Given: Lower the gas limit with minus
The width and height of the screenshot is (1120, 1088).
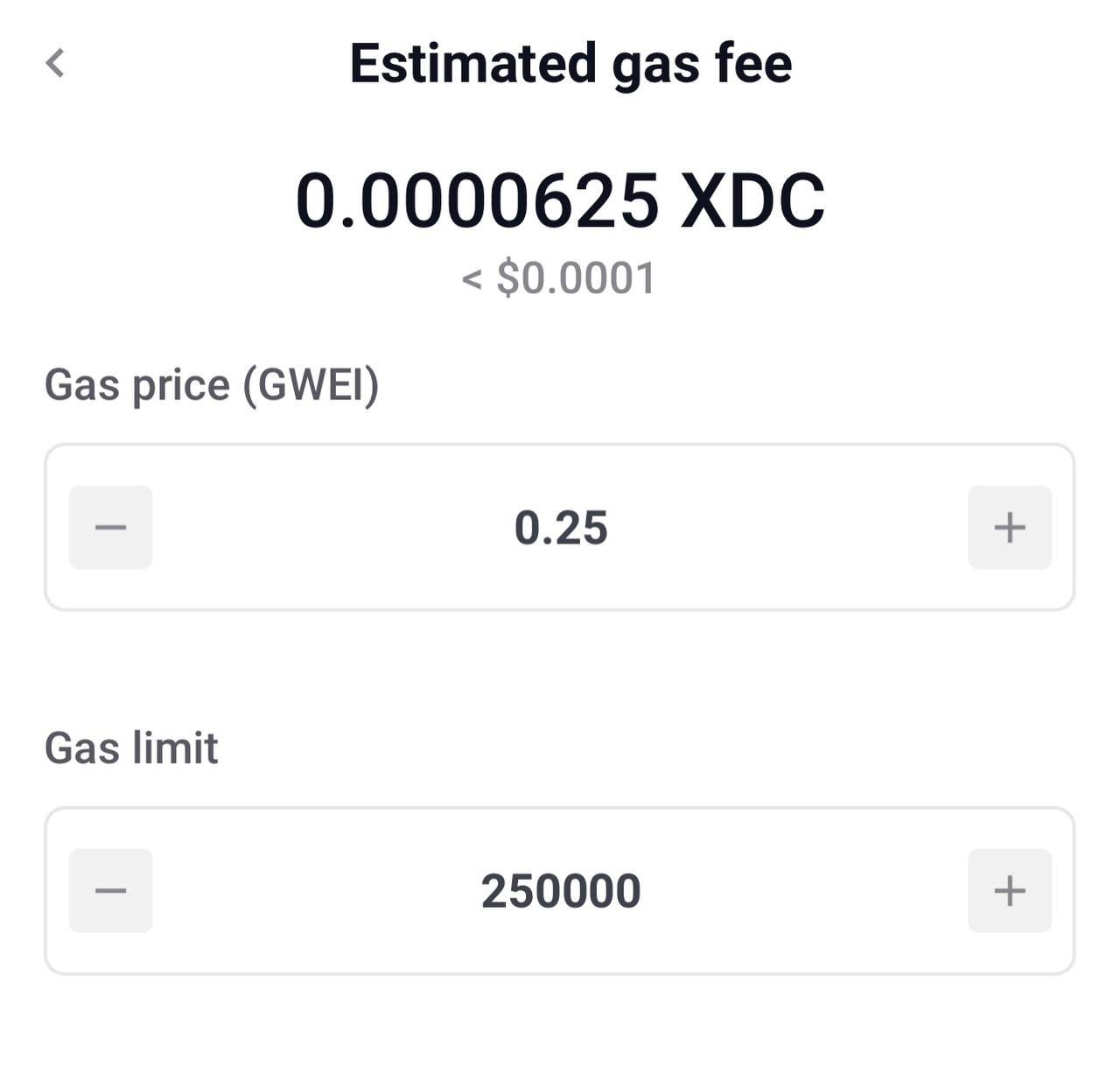Looking at the screenshot, I should tap(111, 890).
